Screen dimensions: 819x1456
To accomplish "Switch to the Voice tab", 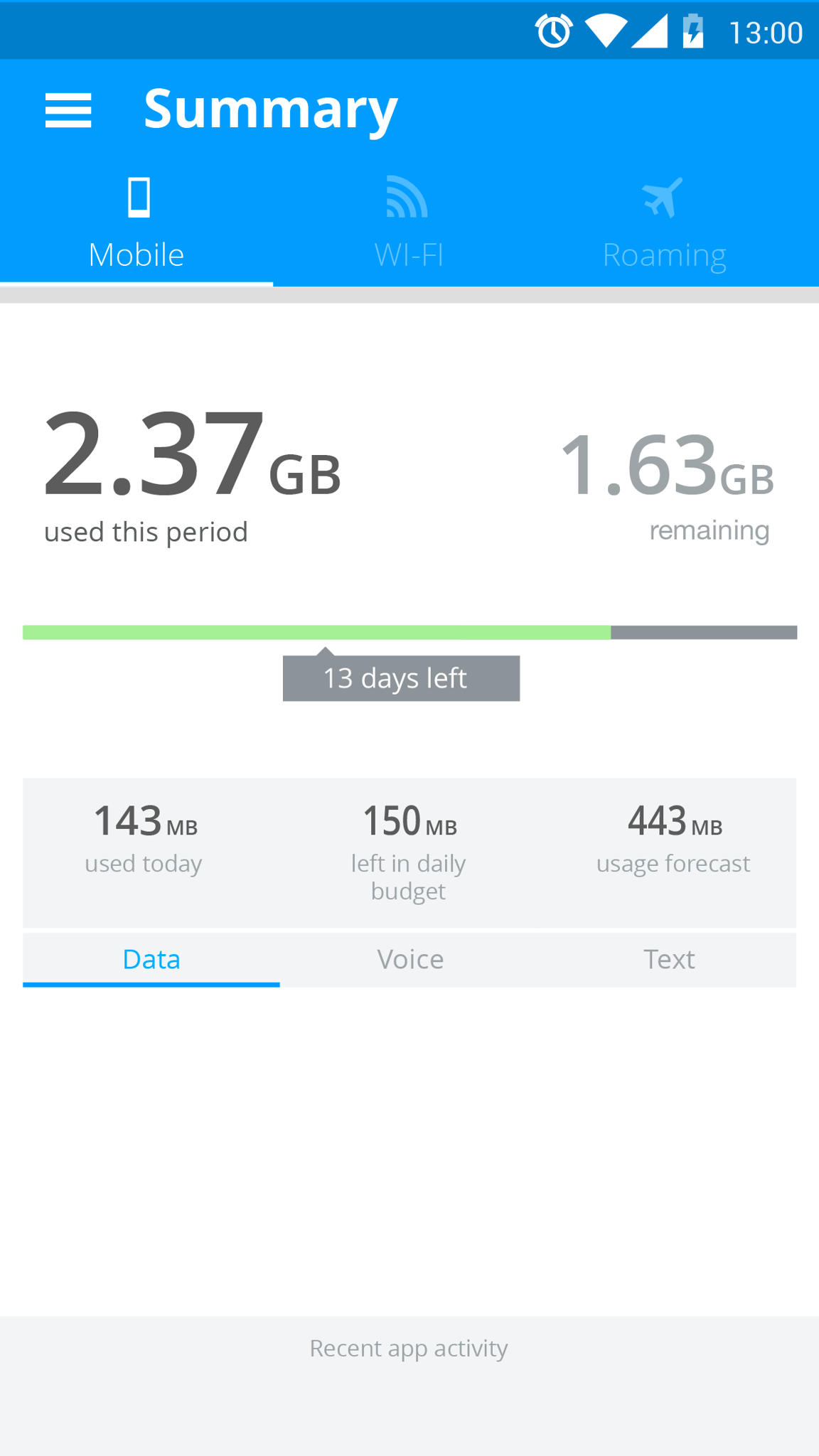I will point(410,959).
